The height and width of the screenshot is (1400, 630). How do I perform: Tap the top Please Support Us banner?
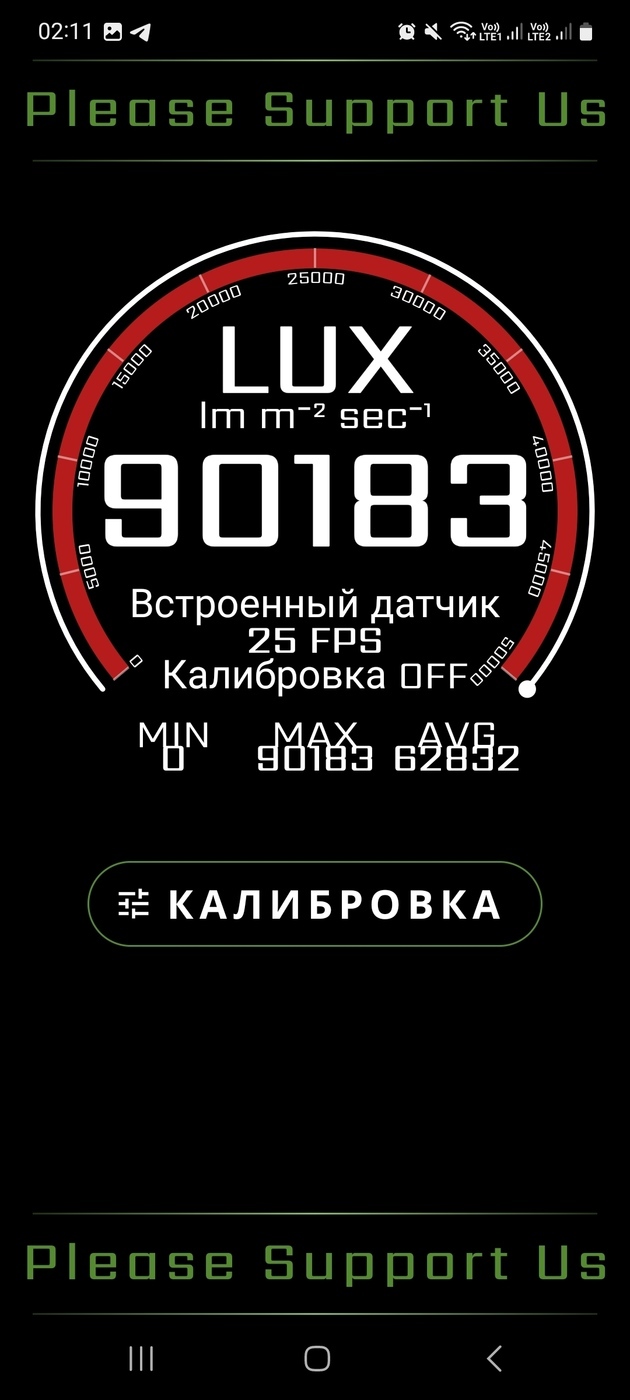click(315, 110)
